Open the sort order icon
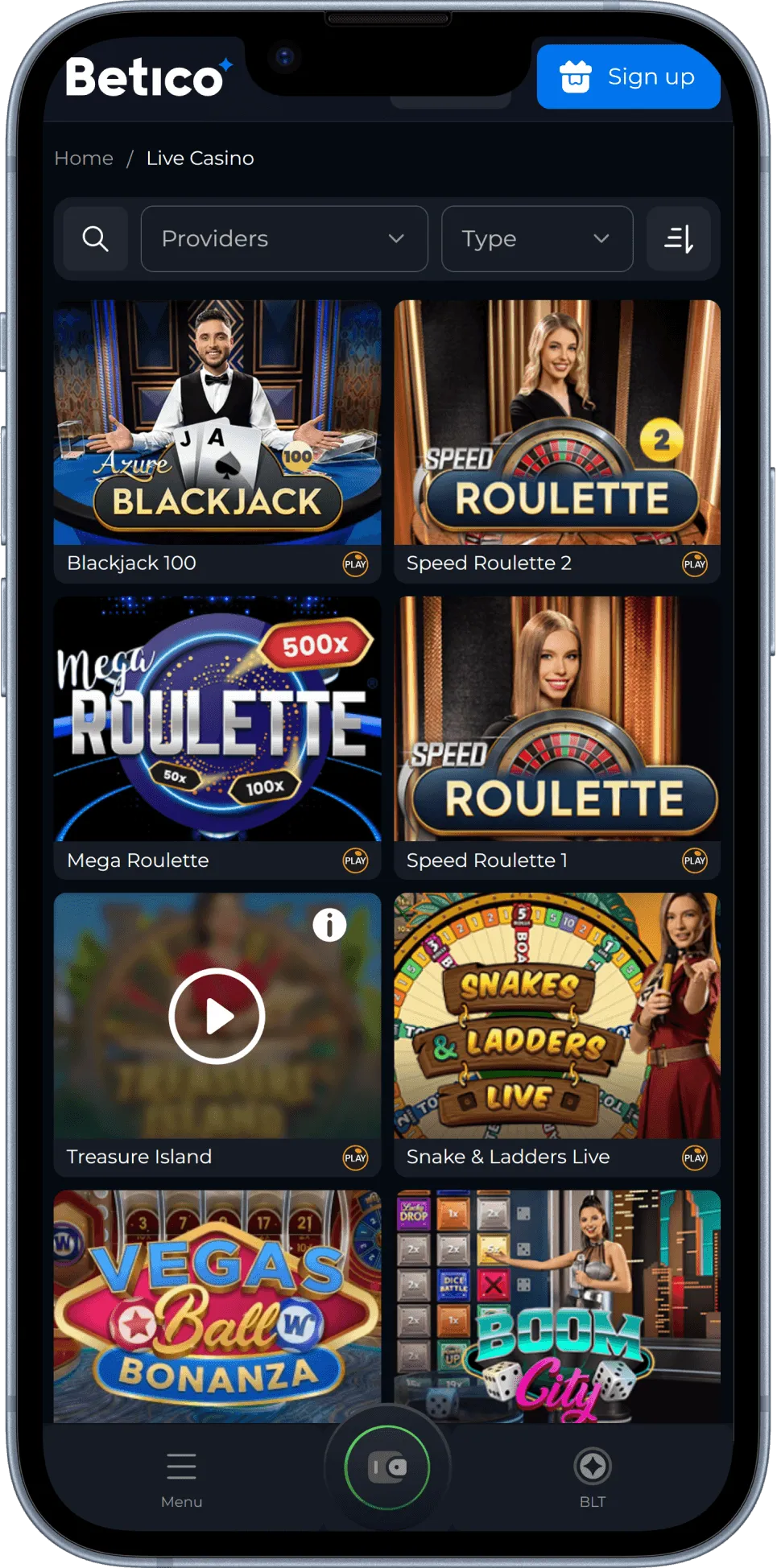The height and width of the screenshot is (1568, 777). (x=678, y=239)
